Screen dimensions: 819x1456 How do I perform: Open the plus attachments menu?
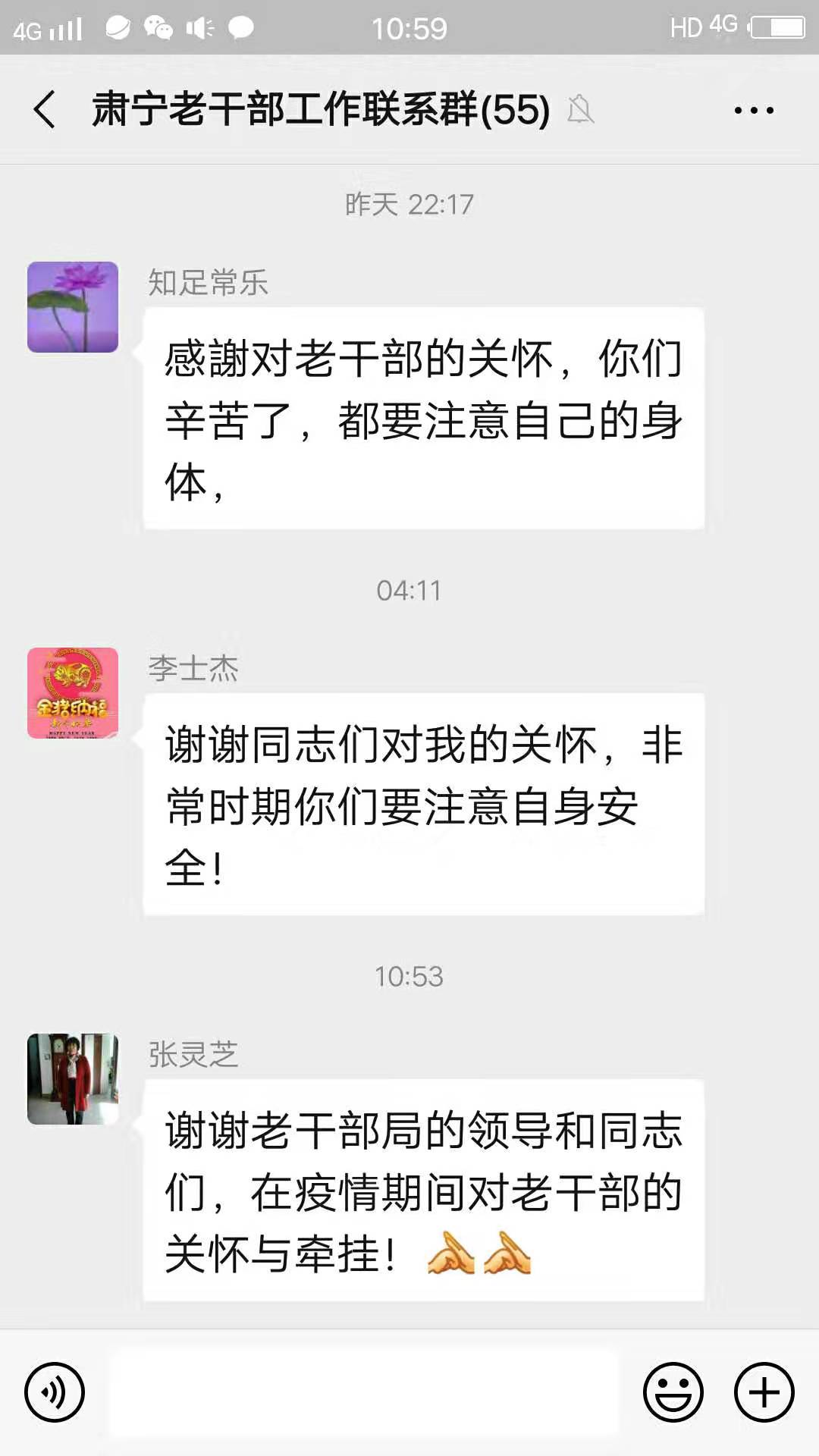point(764,1392)
